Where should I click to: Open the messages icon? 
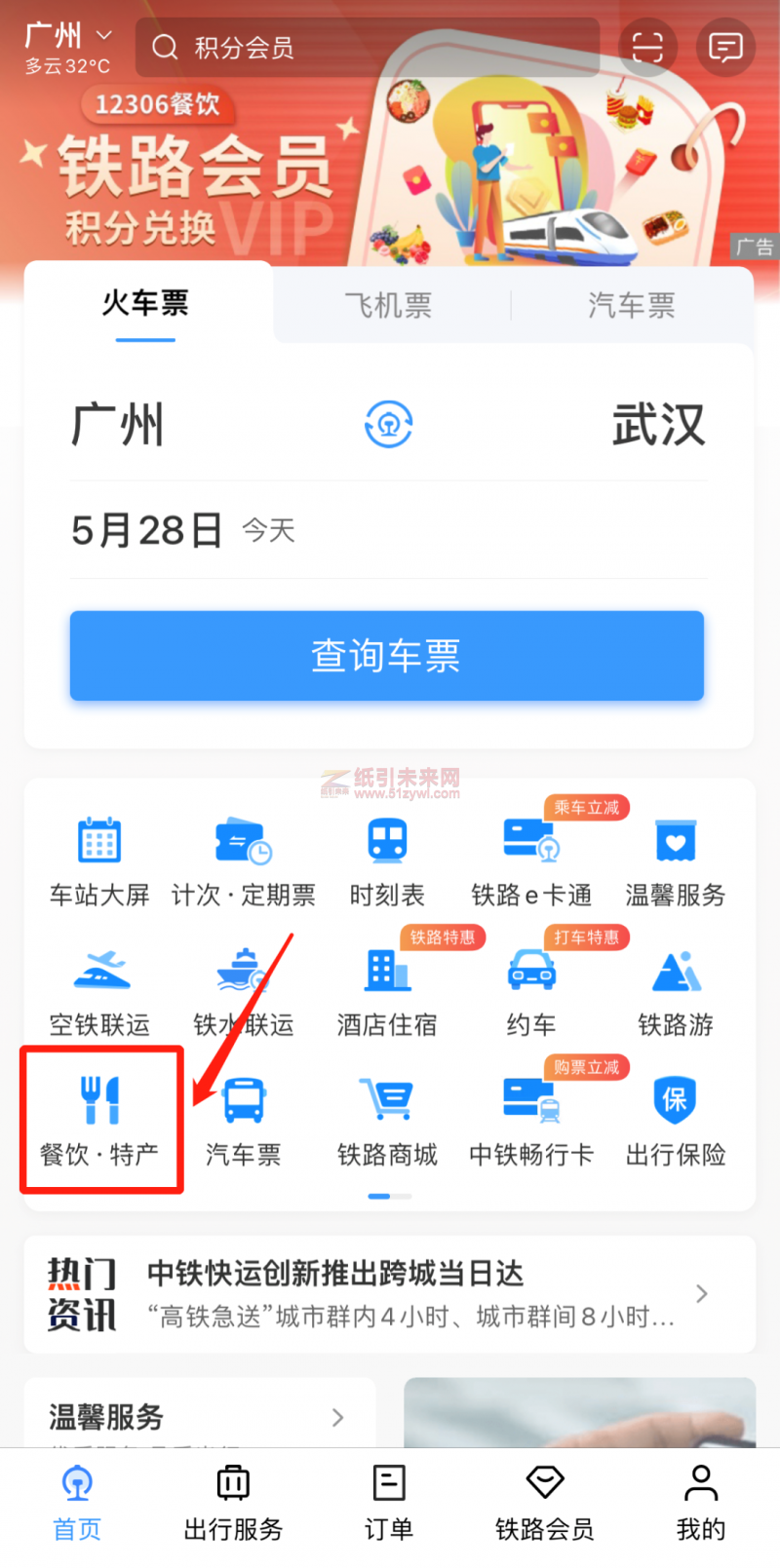tap(725, 47)
